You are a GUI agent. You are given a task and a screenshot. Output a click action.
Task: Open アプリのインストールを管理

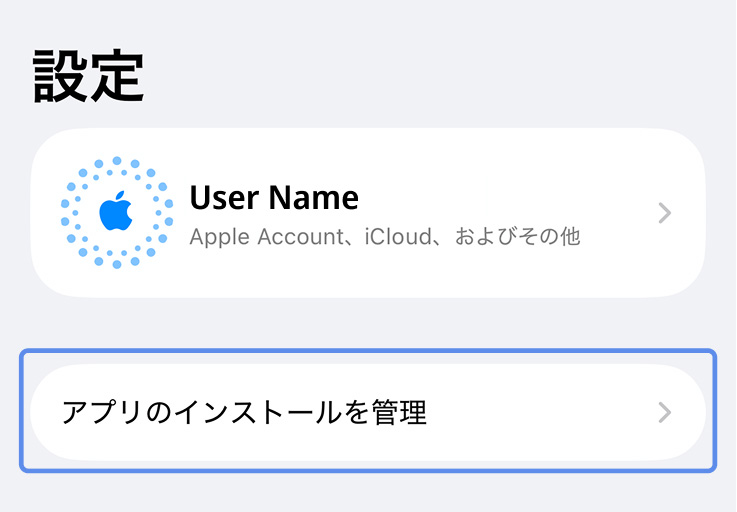(368, 412)
